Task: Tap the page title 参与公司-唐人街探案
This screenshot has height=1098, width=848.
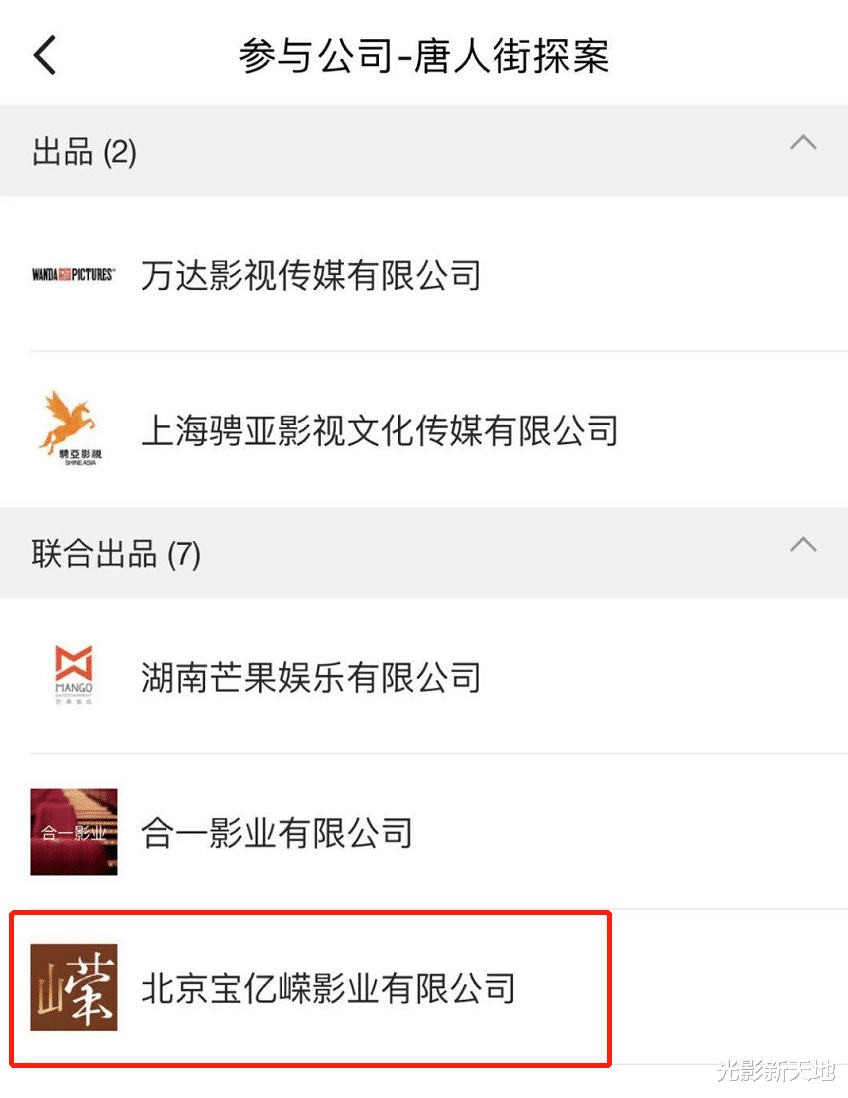Action: [x=423, y=56]
